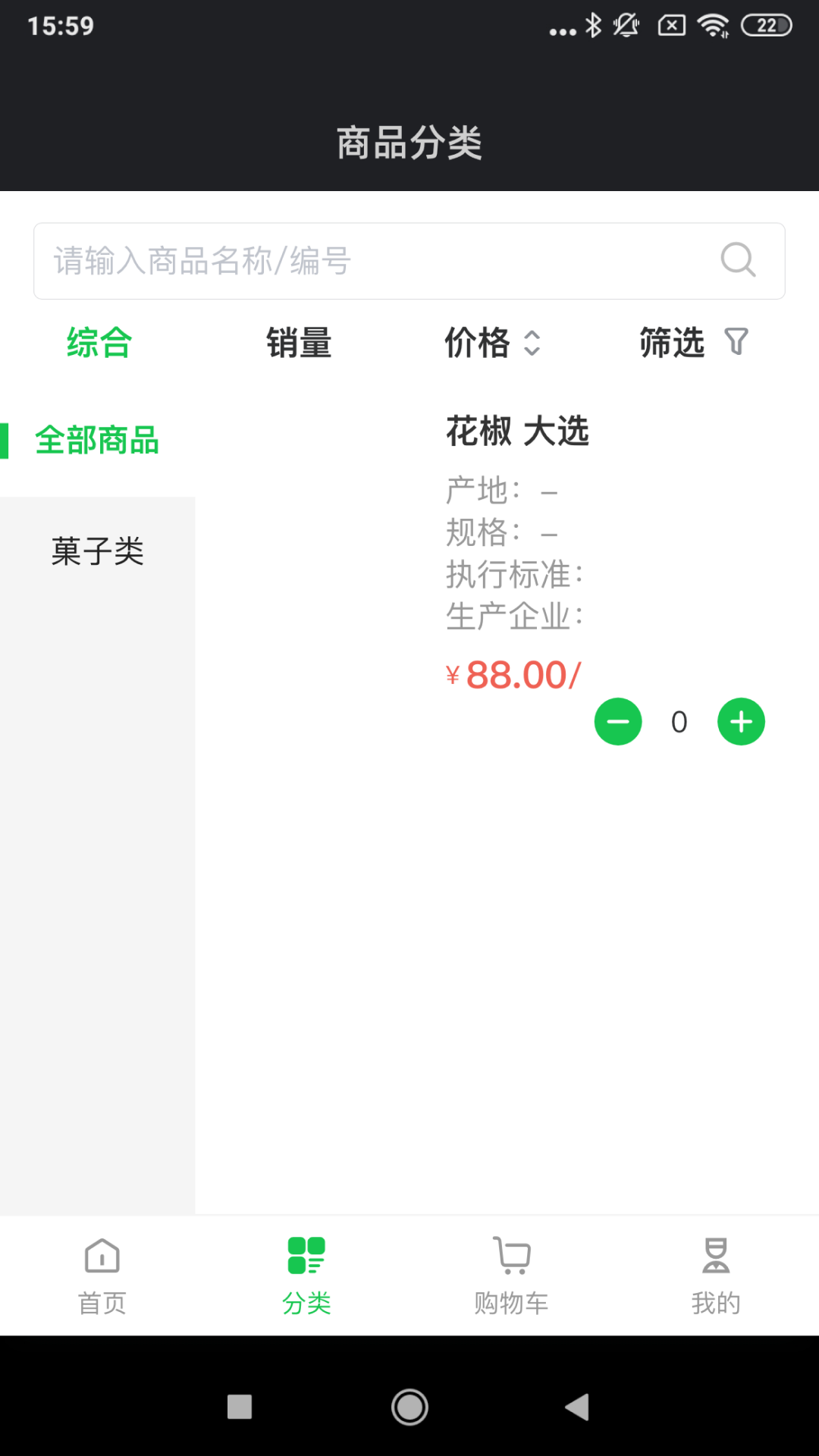Screen dimensions: 819x1456
Task: Select 菓子类 from the category list
Action: click(98, 552)
